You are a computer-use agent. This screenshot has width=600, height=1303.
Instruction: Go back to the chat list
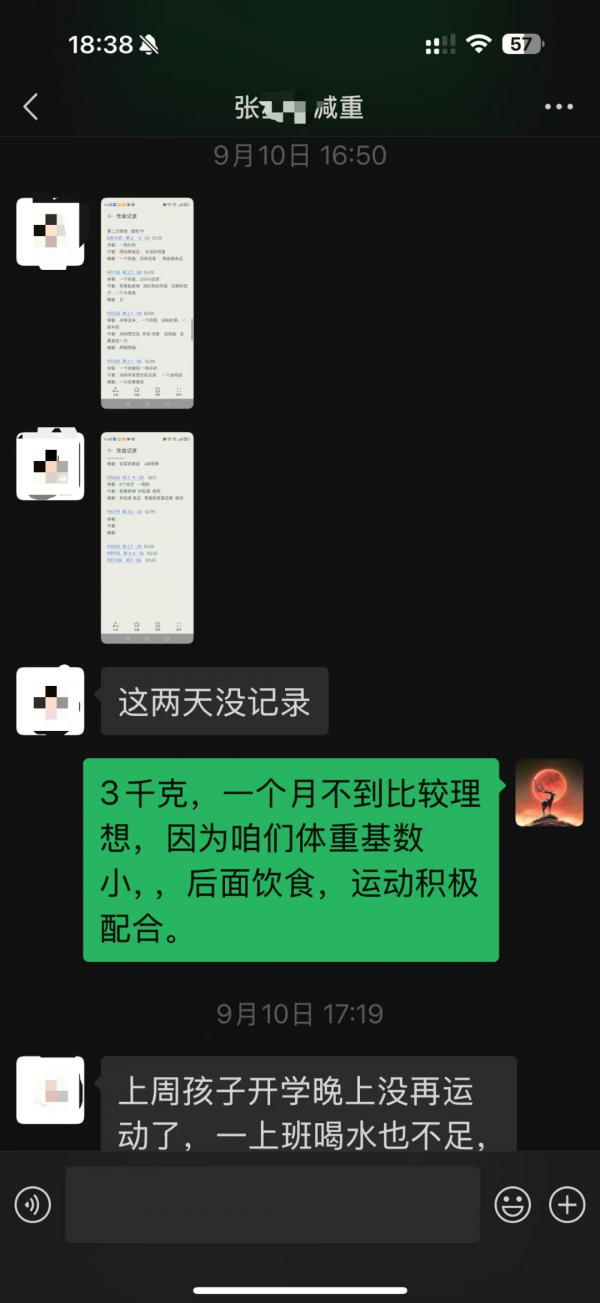tap(31, 107)
